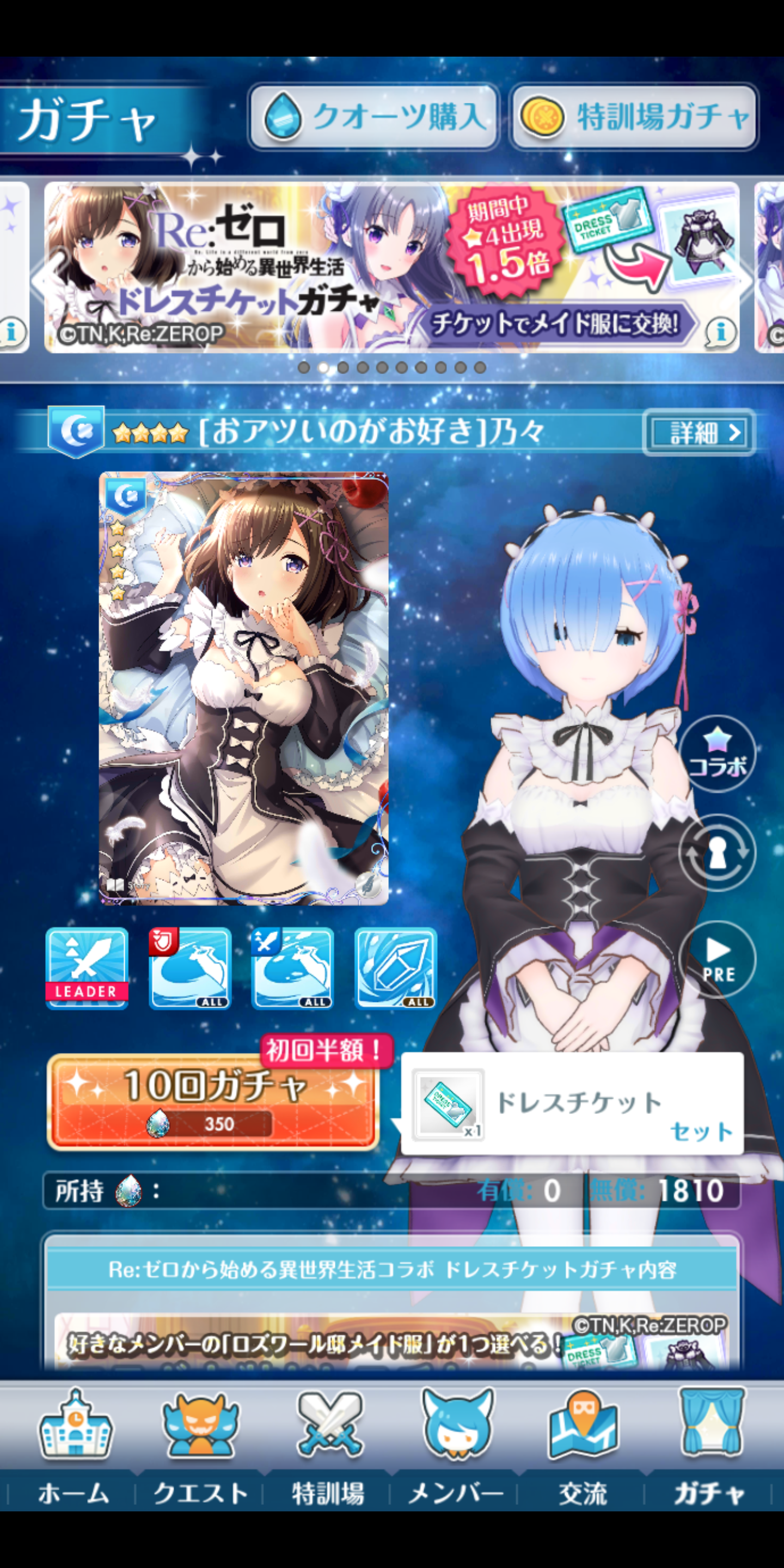Tap the crystal ALL skill icon

coord(396,968)
